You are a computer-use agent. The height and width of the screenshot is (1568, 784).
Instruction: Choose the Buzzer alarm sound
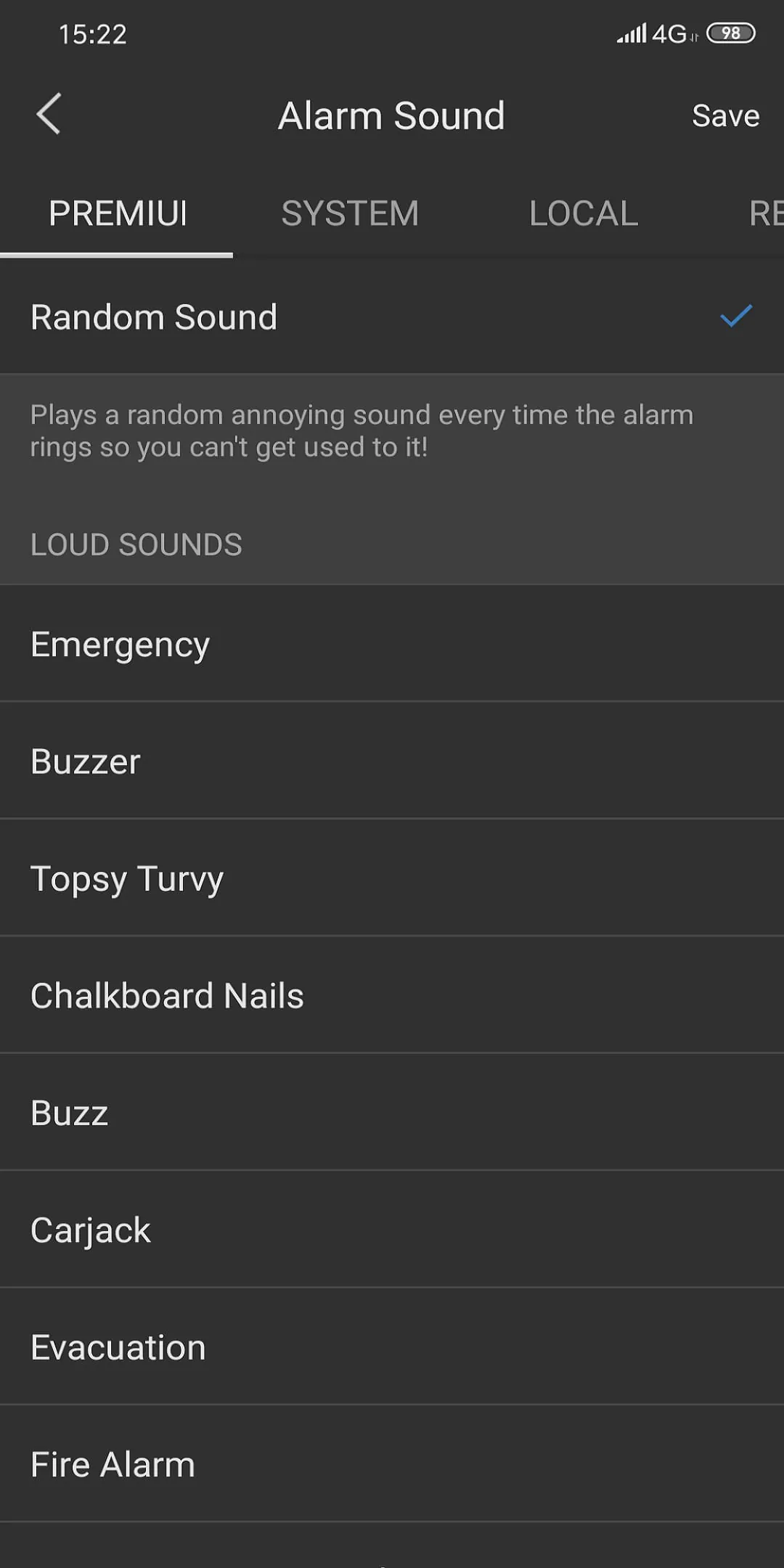click(85, 761)
